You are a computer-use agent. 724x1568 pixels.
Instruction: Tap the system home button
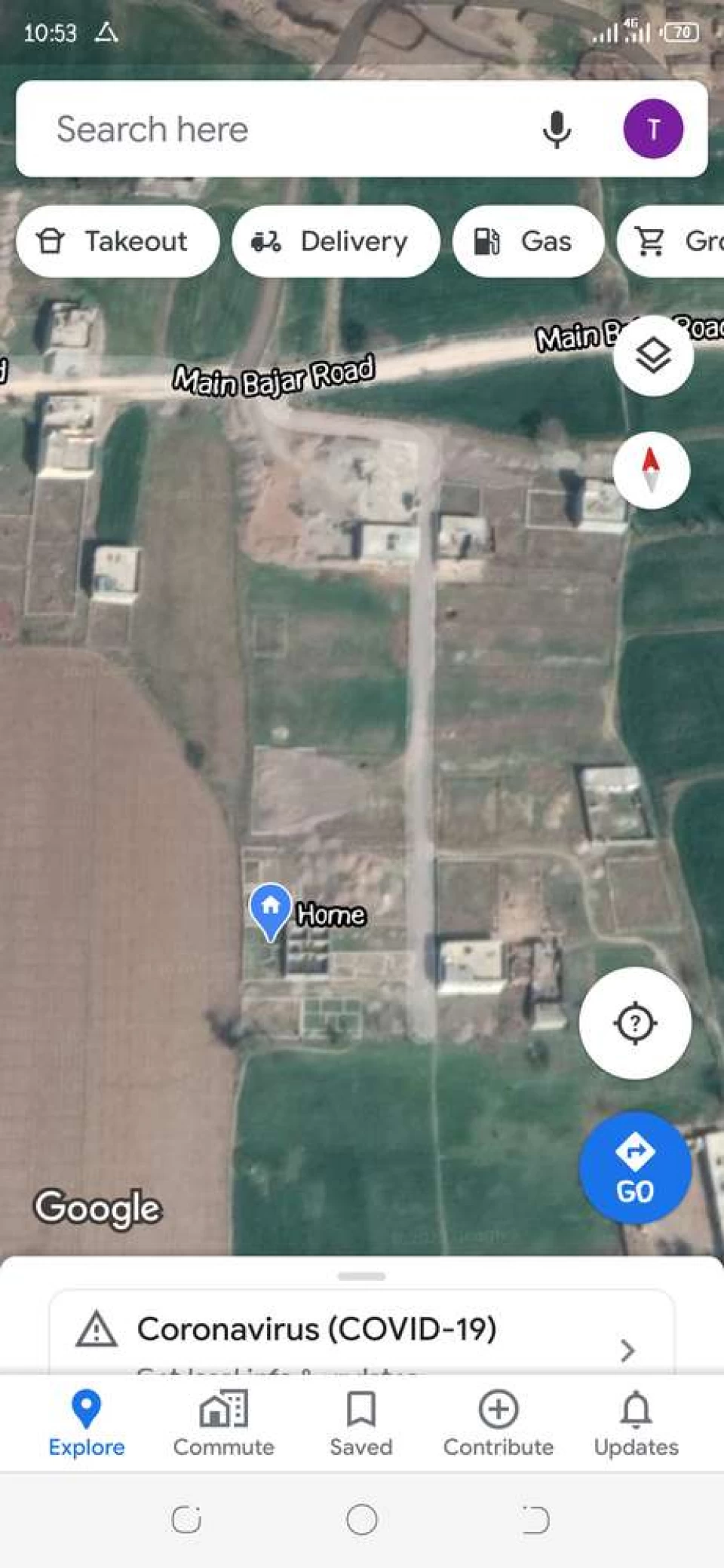362,1520
